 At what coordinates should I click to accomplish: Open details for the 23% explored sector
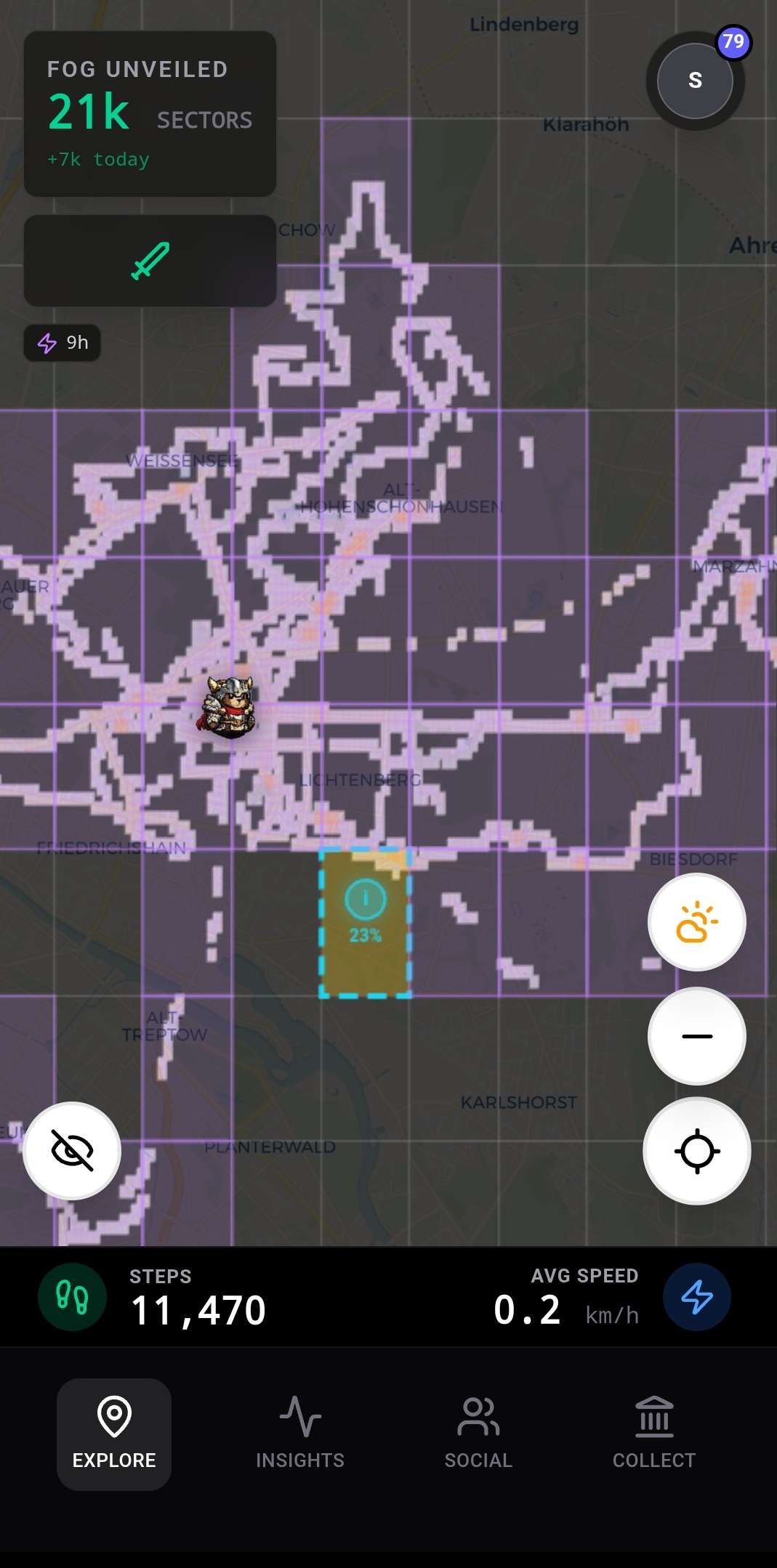364,923
